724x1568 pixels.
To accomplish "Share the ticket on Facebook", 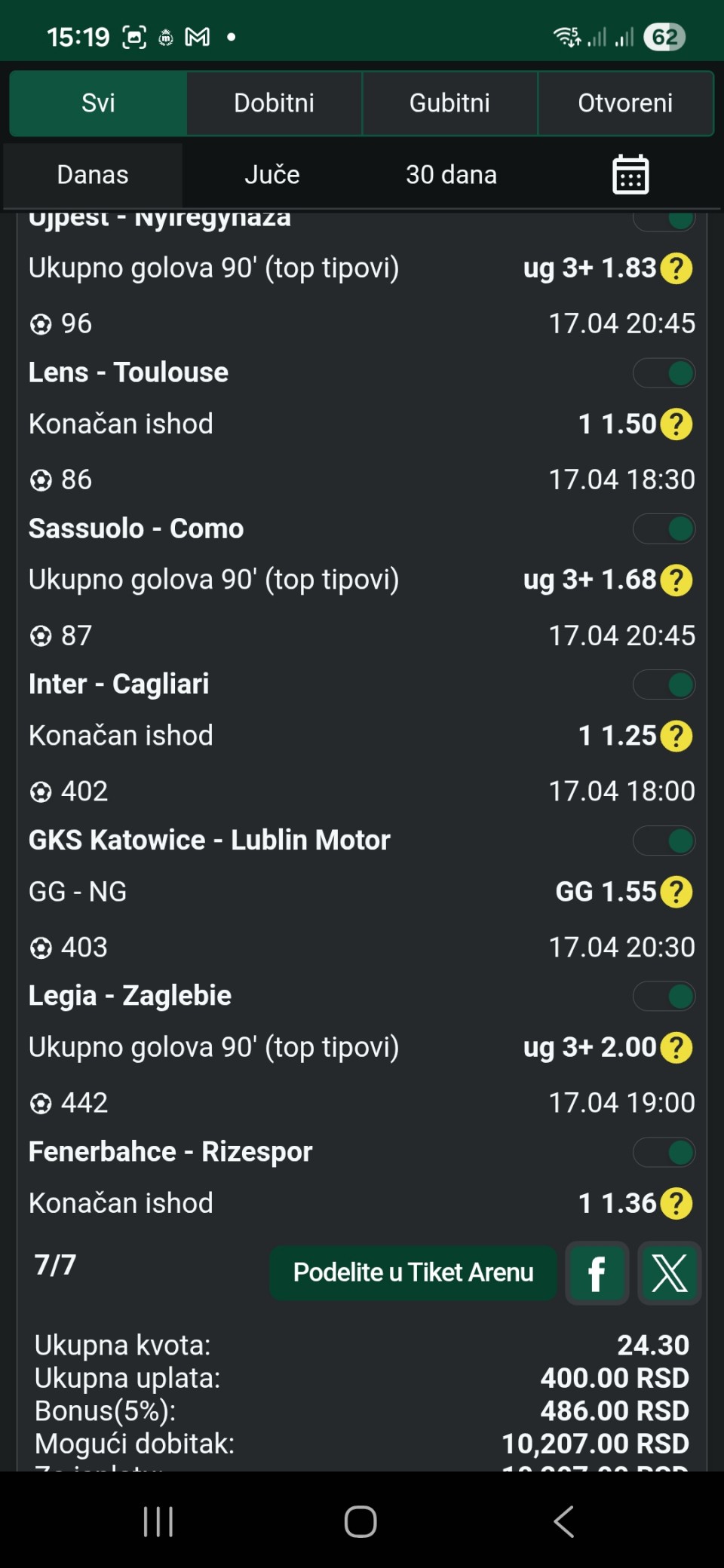I will (x=597, y=1273).
